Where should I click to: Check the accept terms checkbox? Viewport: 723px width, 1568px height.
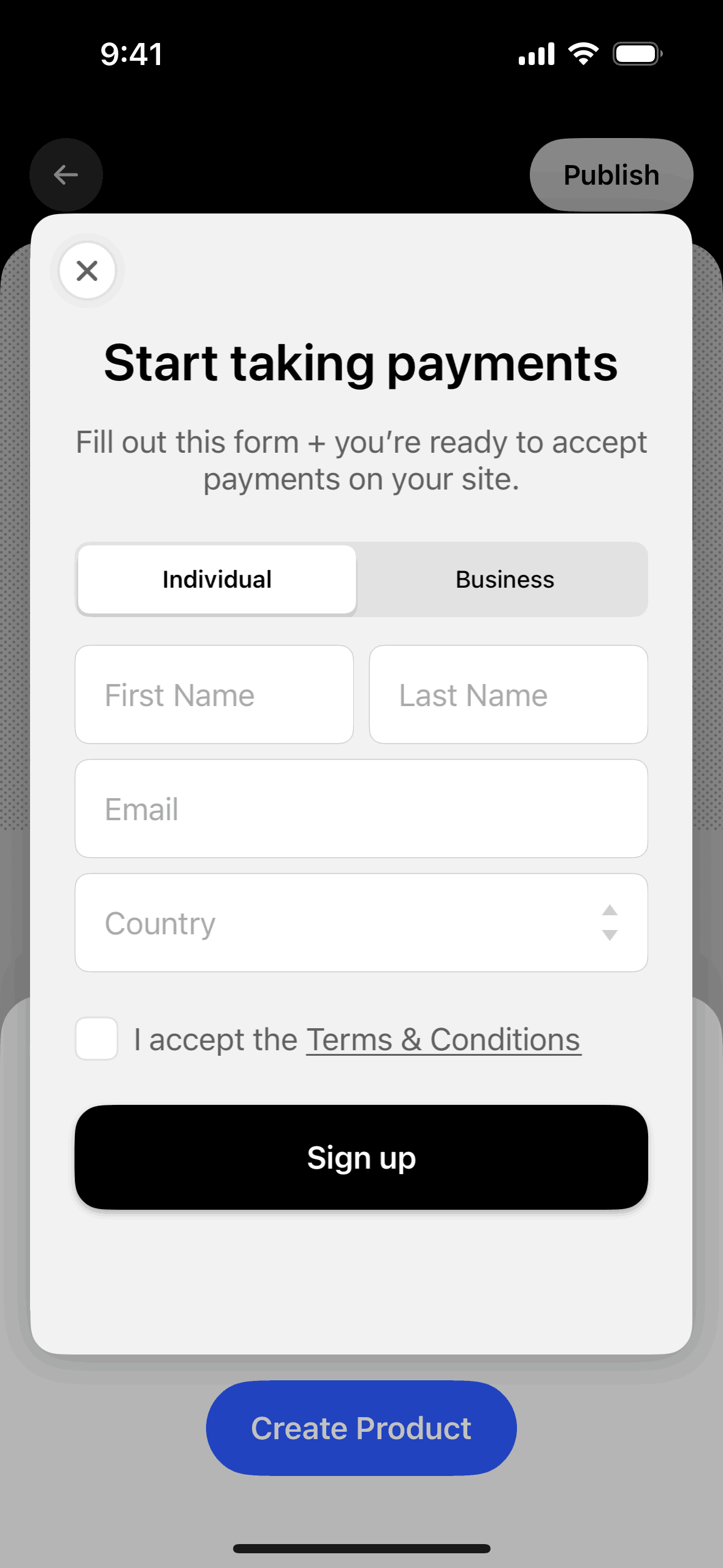click(x=96, y=1039)
